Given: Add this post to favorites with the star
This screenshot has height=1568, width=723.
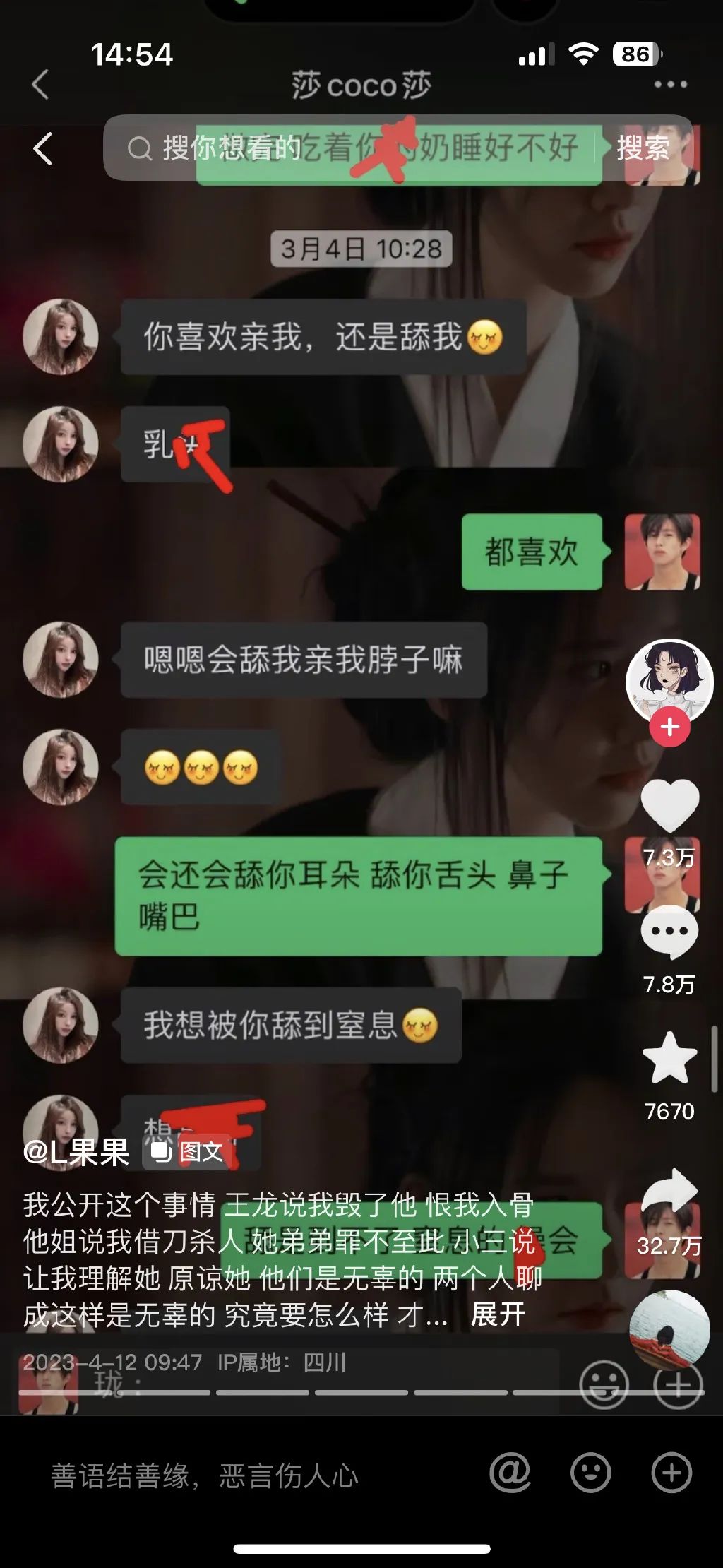Looking at the screenshot, I should (x=669, y=1057).
